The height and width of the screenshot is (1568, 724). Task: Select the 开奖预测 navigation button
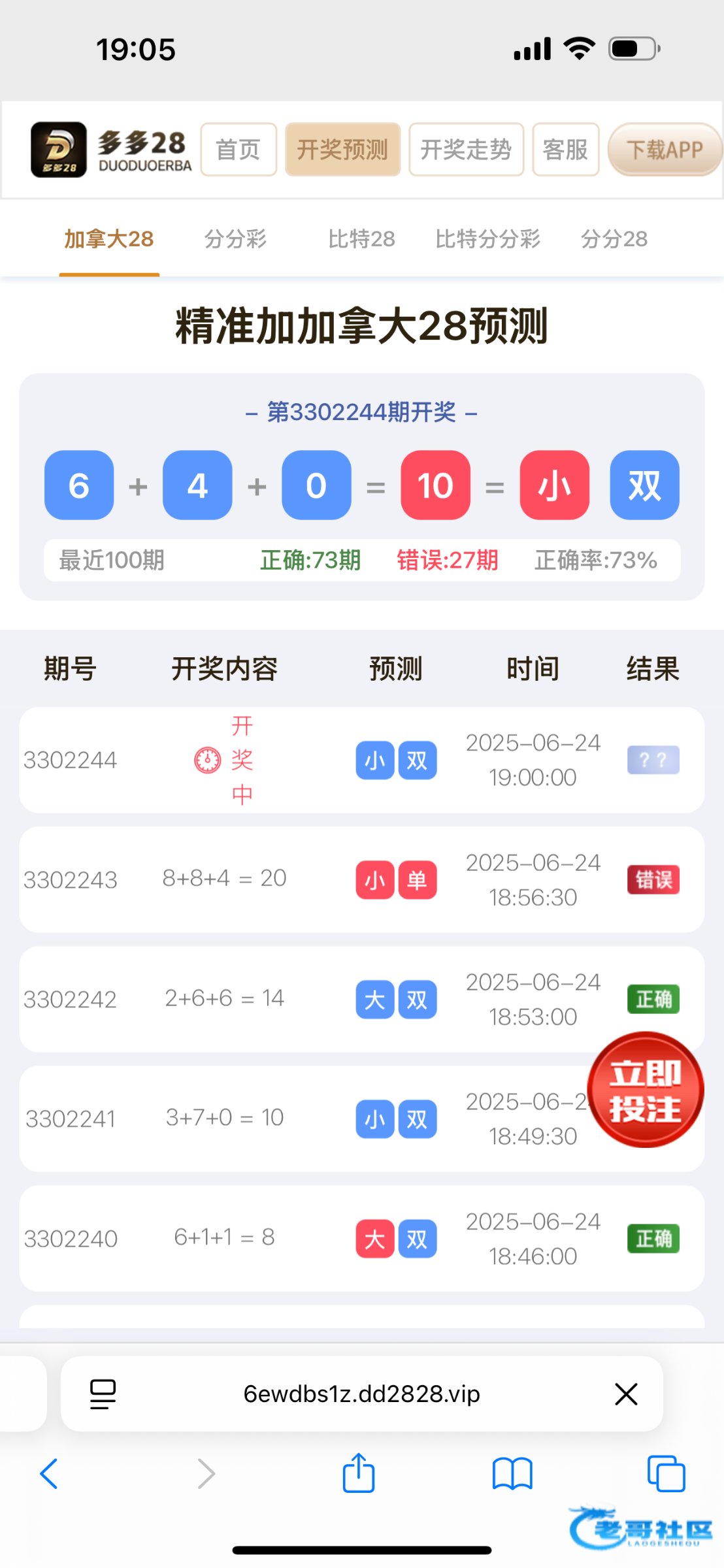pos(342,150)
